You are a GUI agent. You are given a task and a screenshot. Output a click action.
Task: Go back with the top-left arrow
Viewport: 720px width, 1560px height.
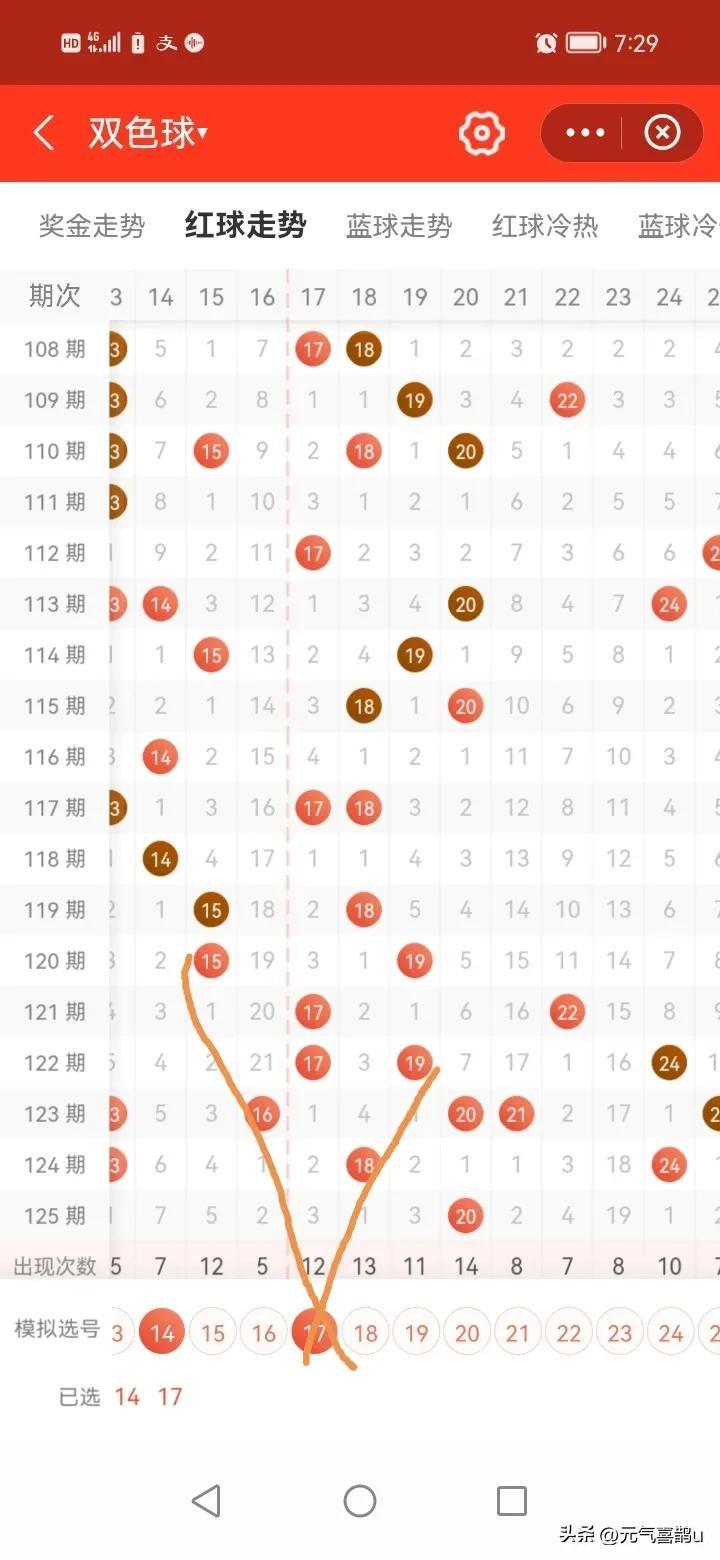pyautogui.click(x=43, y=133)
